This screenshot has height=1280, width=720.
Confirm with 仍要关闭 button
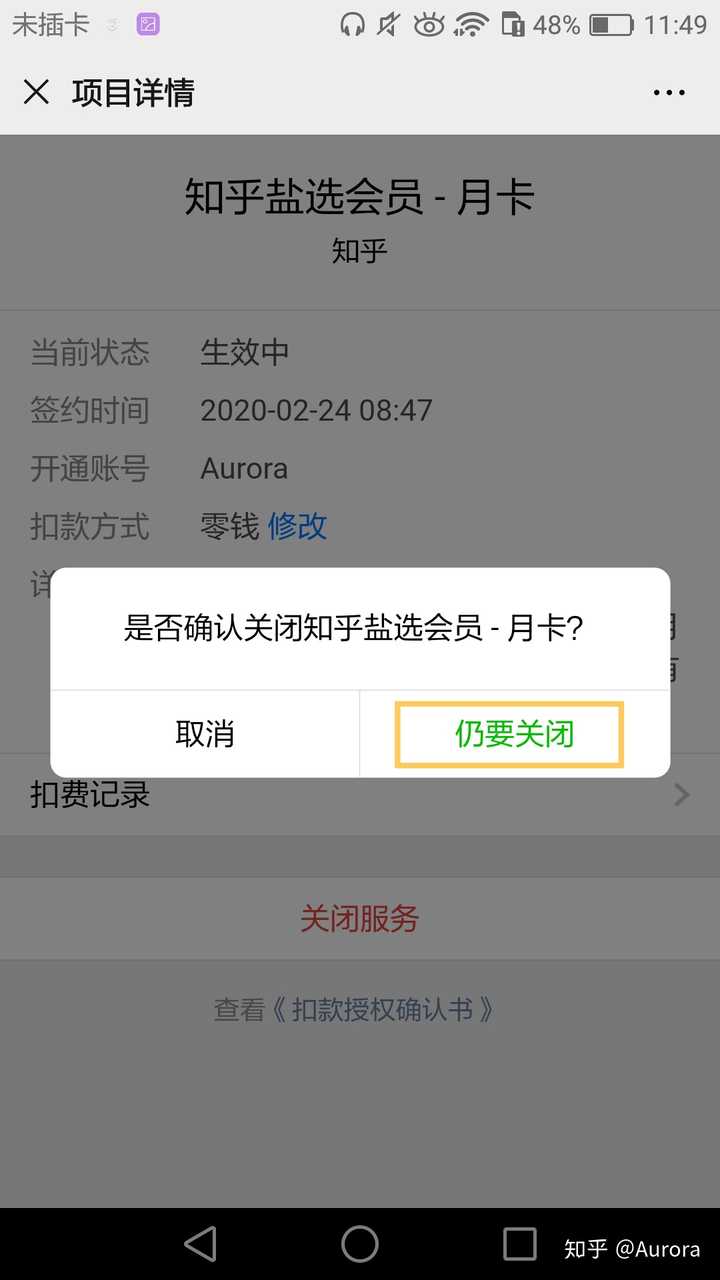click(514, 734)
